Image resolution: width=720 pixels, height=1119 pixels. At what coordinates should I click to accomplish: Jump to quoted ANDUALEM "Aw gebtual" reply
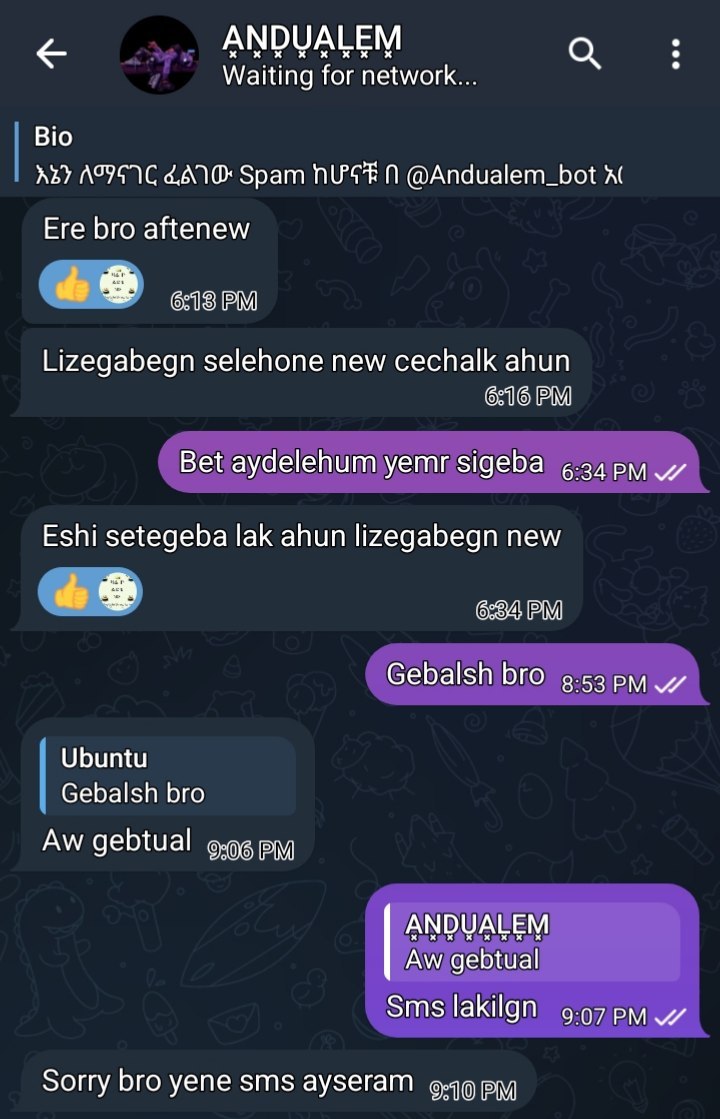click(532, 942)
